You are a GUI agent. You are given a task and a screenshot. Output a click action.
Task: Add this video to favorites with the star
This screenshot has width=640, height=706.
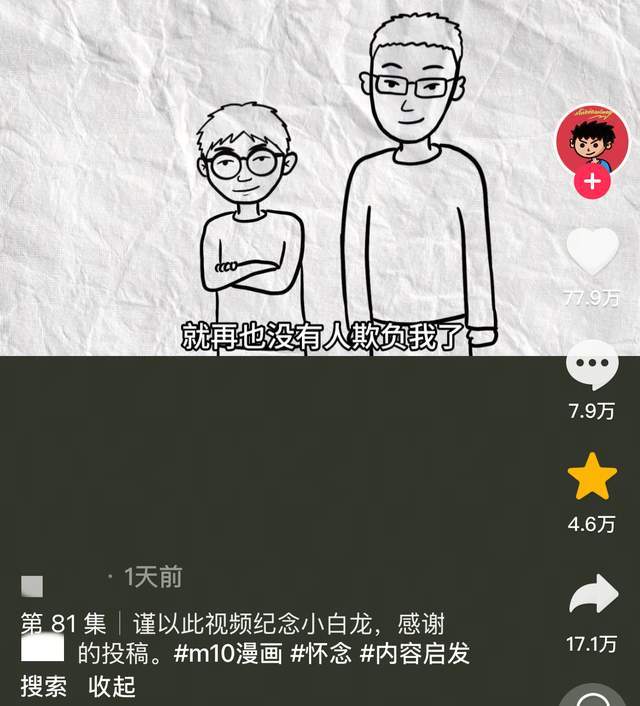click(592, 477)
